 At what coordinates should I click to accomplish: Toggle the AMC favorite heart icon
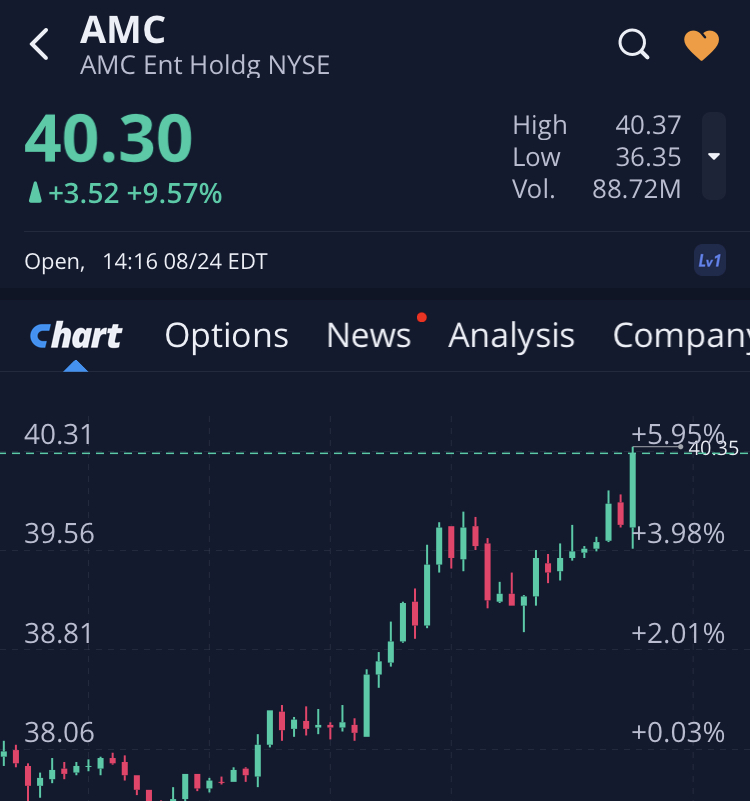701,45
